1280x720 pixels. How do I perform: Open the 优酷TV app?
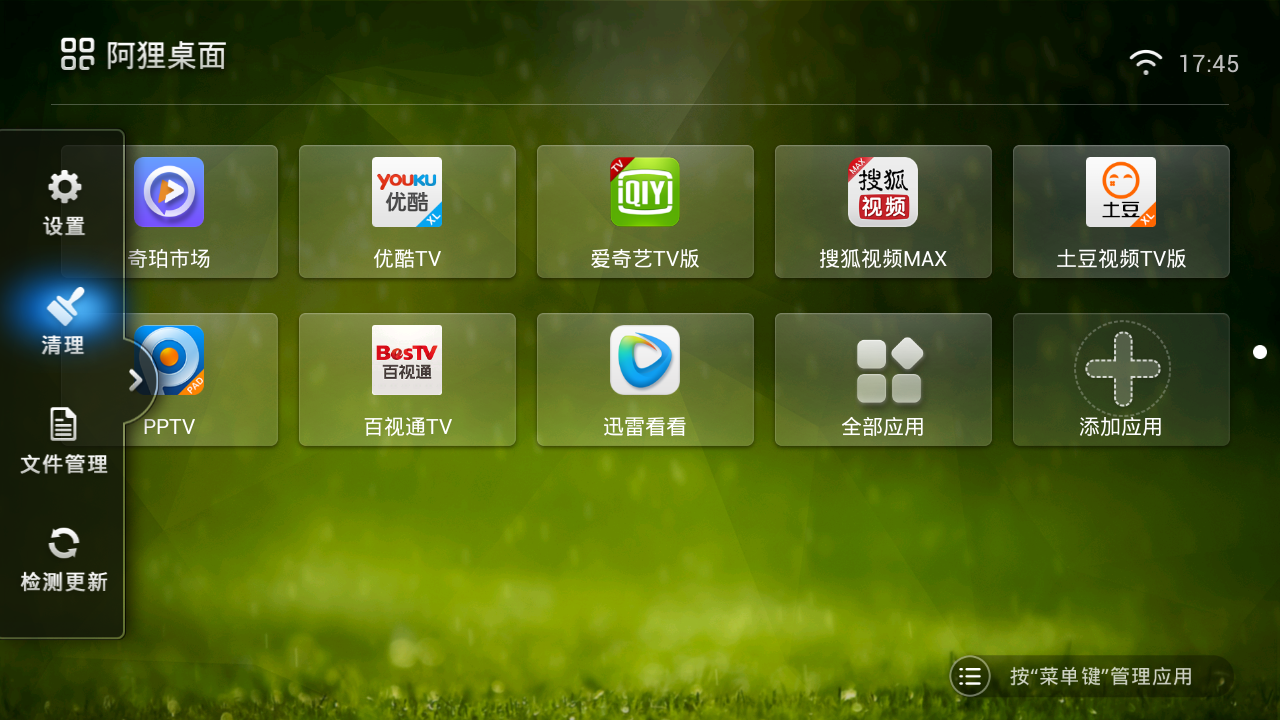coord(407,211)
